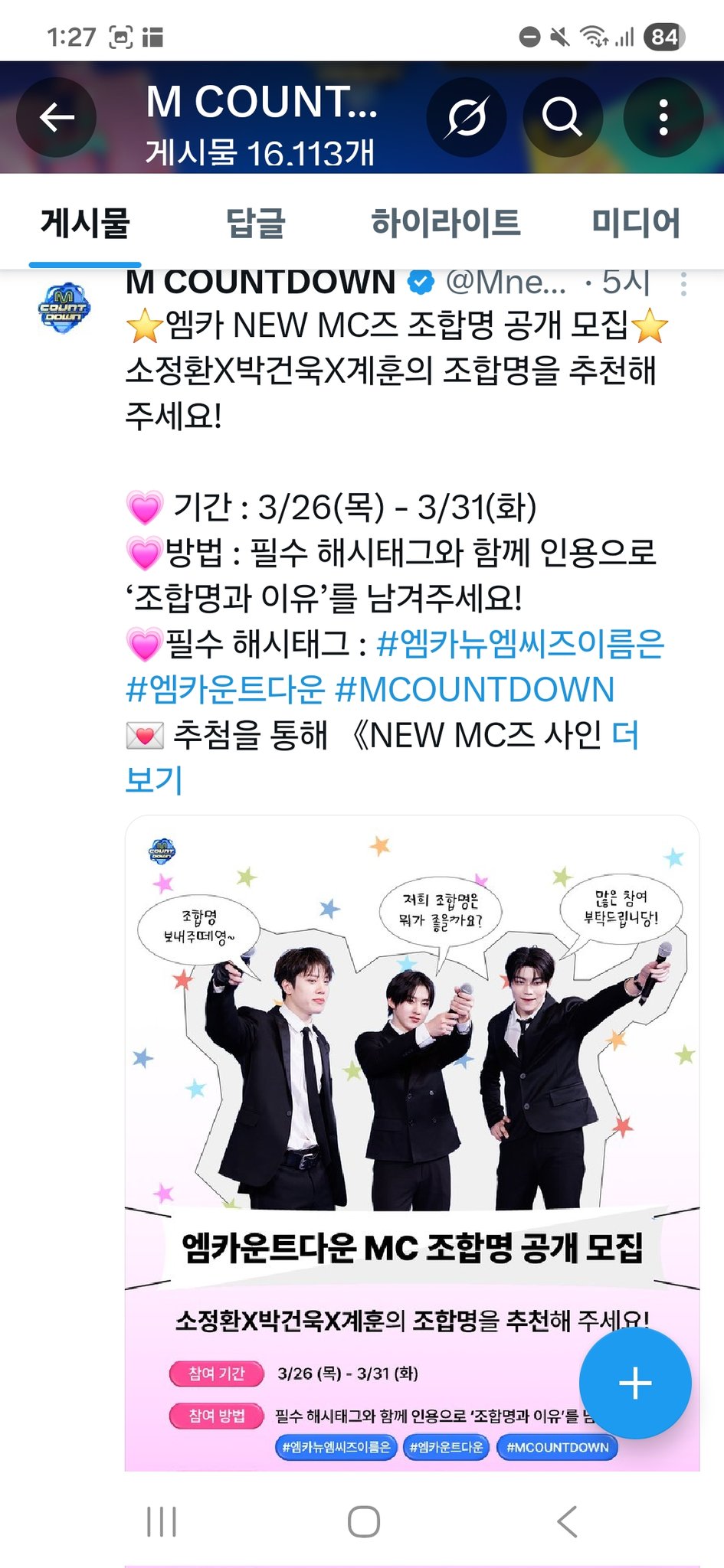Switch to the 하이라이트 tab

[x=446, y=224]
